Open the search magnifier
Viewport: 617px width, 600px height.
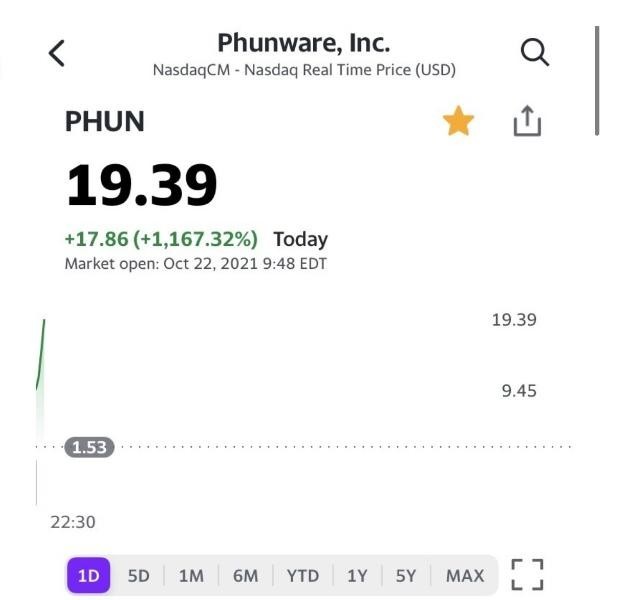tap(535, 53)
